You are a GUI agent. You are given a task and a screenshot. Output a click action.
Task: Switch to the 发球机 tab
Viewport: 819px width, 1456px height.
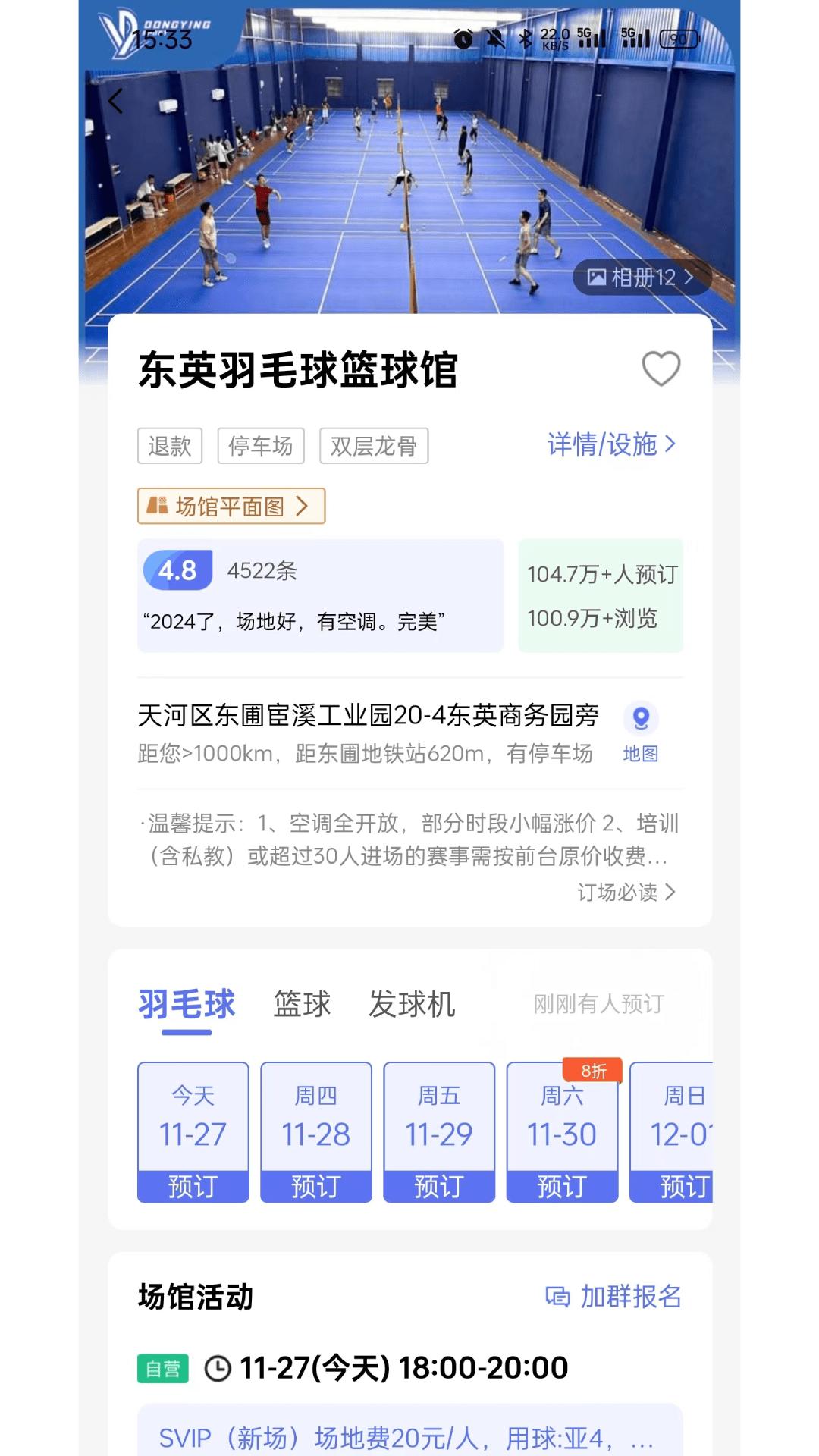click(413, 1003)
